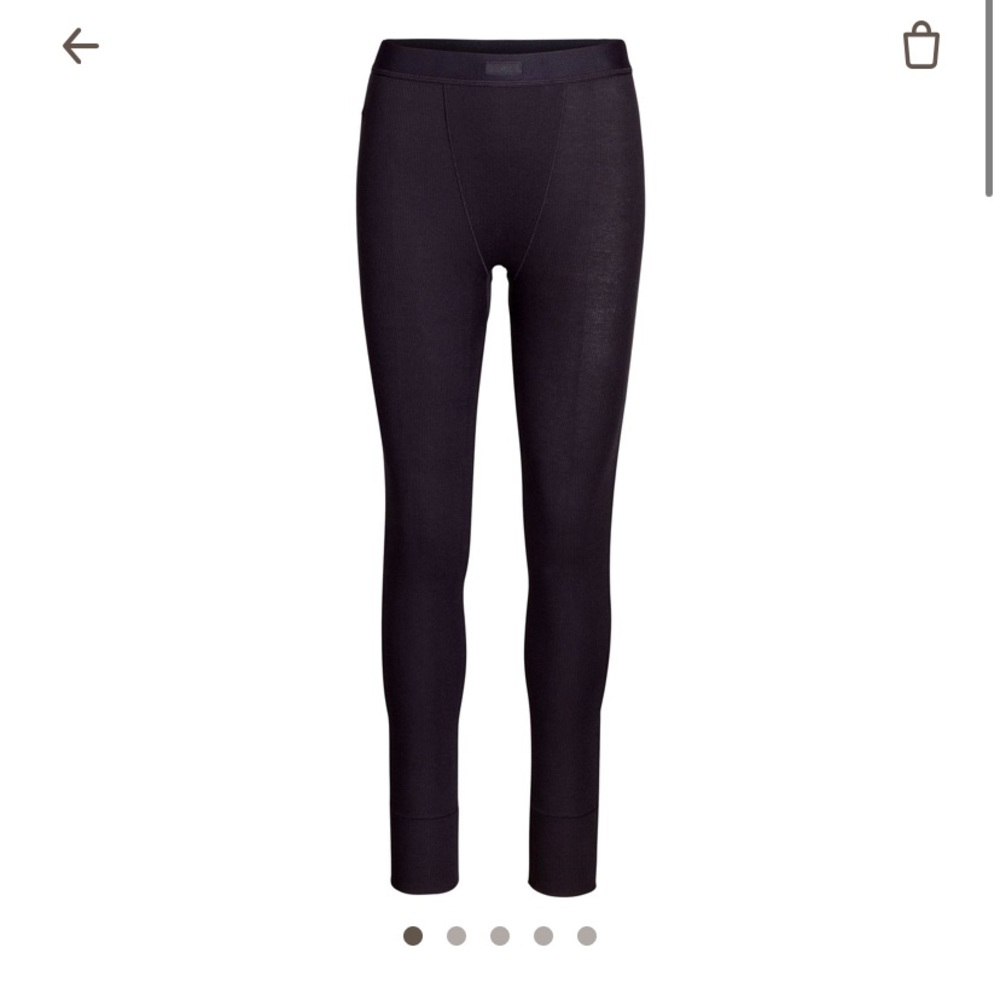Image resolution: width=1000 pixels, height=1000 pixels.
Task: Go back using the arrow icon
Action: coord(80,46)
